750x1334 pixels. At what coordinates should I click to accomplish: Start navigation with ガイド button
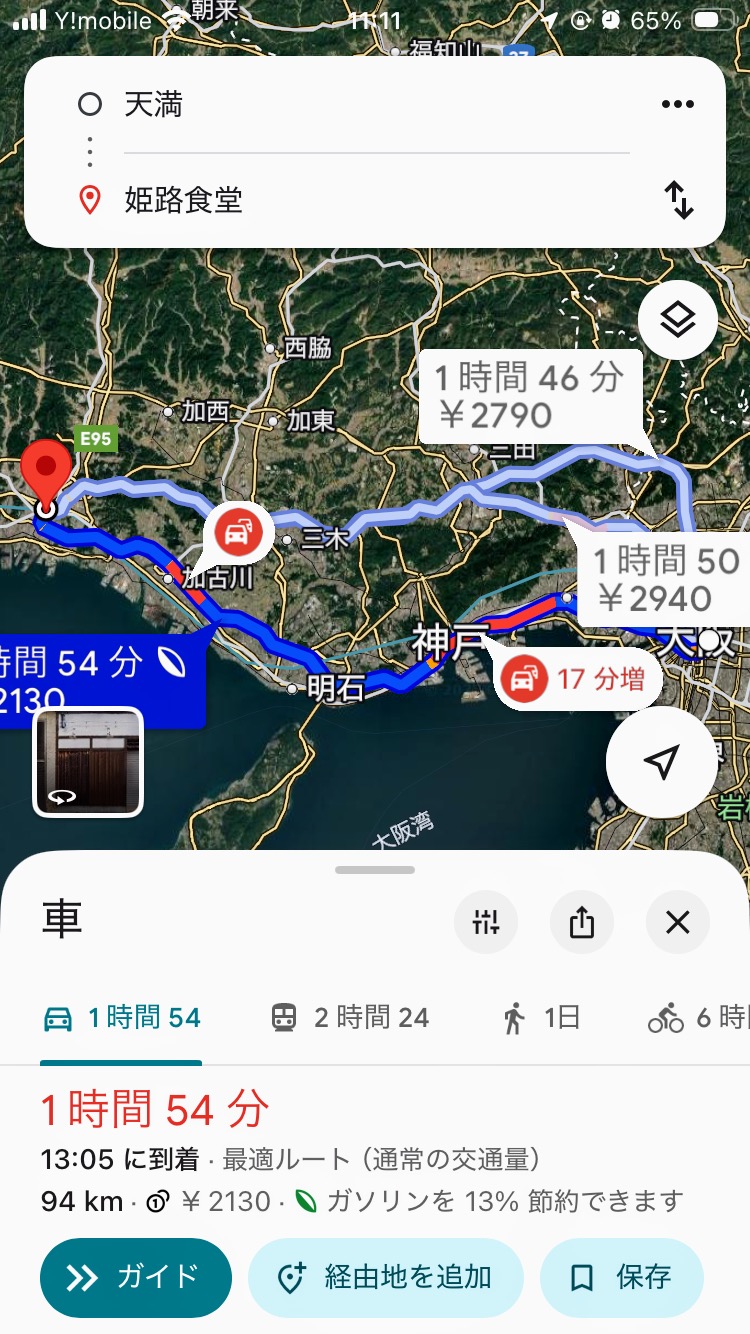tap(136, 1277)
